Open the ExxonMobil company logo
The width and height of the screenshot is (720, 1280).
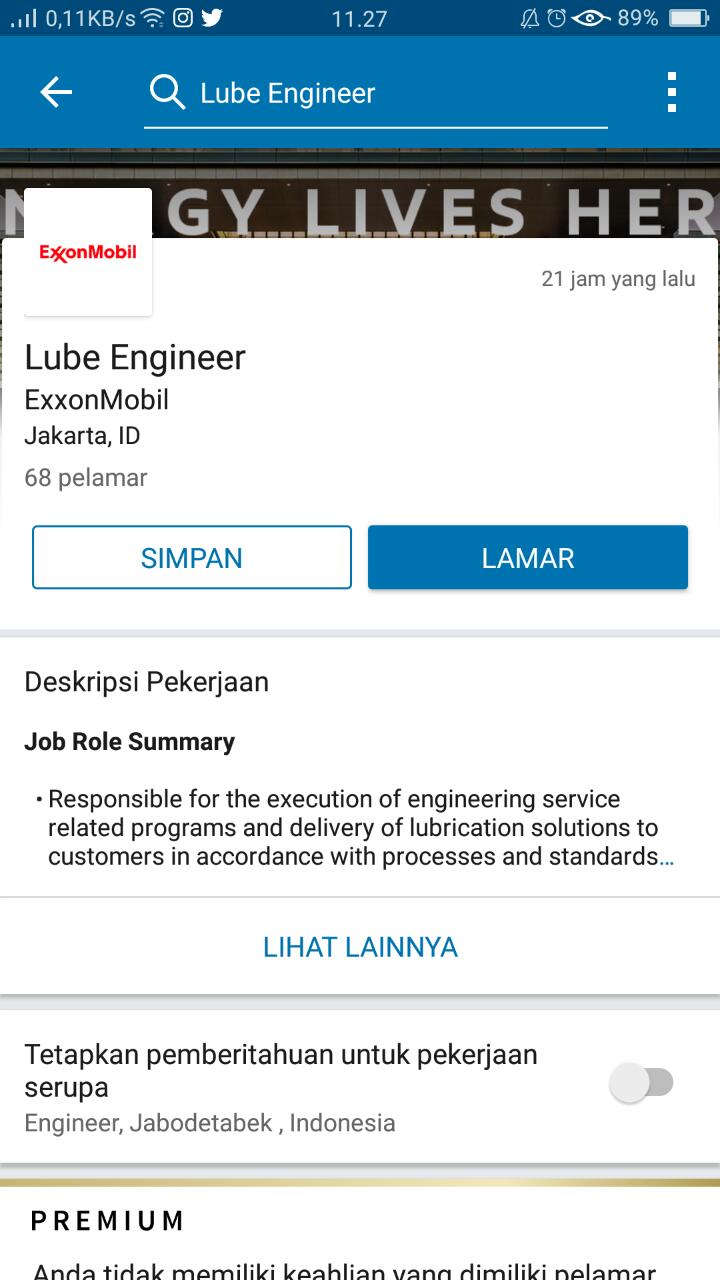(88, 253)
